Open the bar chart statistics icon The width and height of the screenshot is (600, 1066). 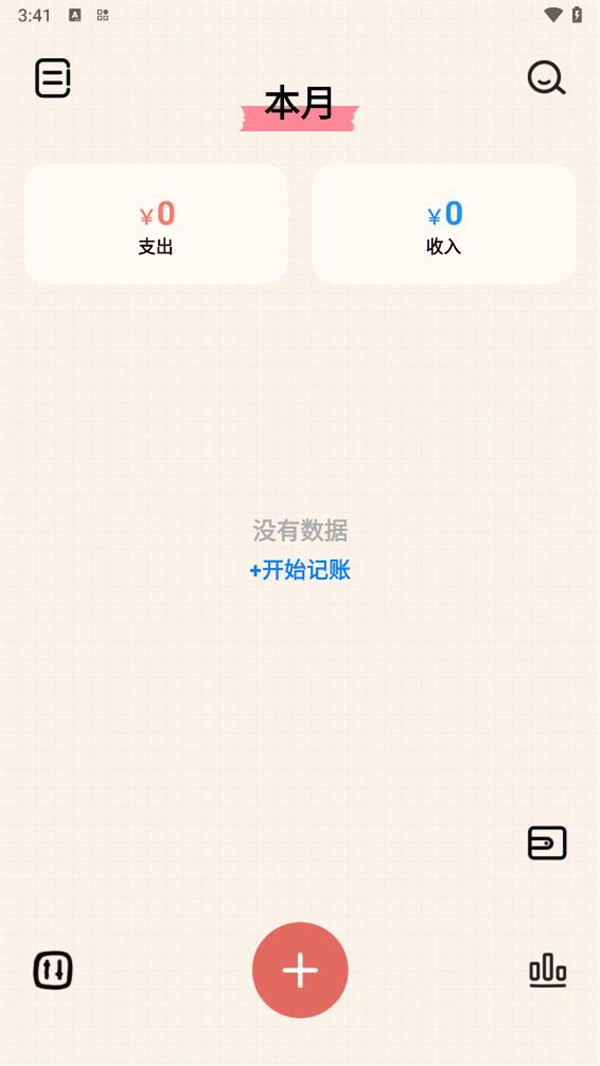547,970
